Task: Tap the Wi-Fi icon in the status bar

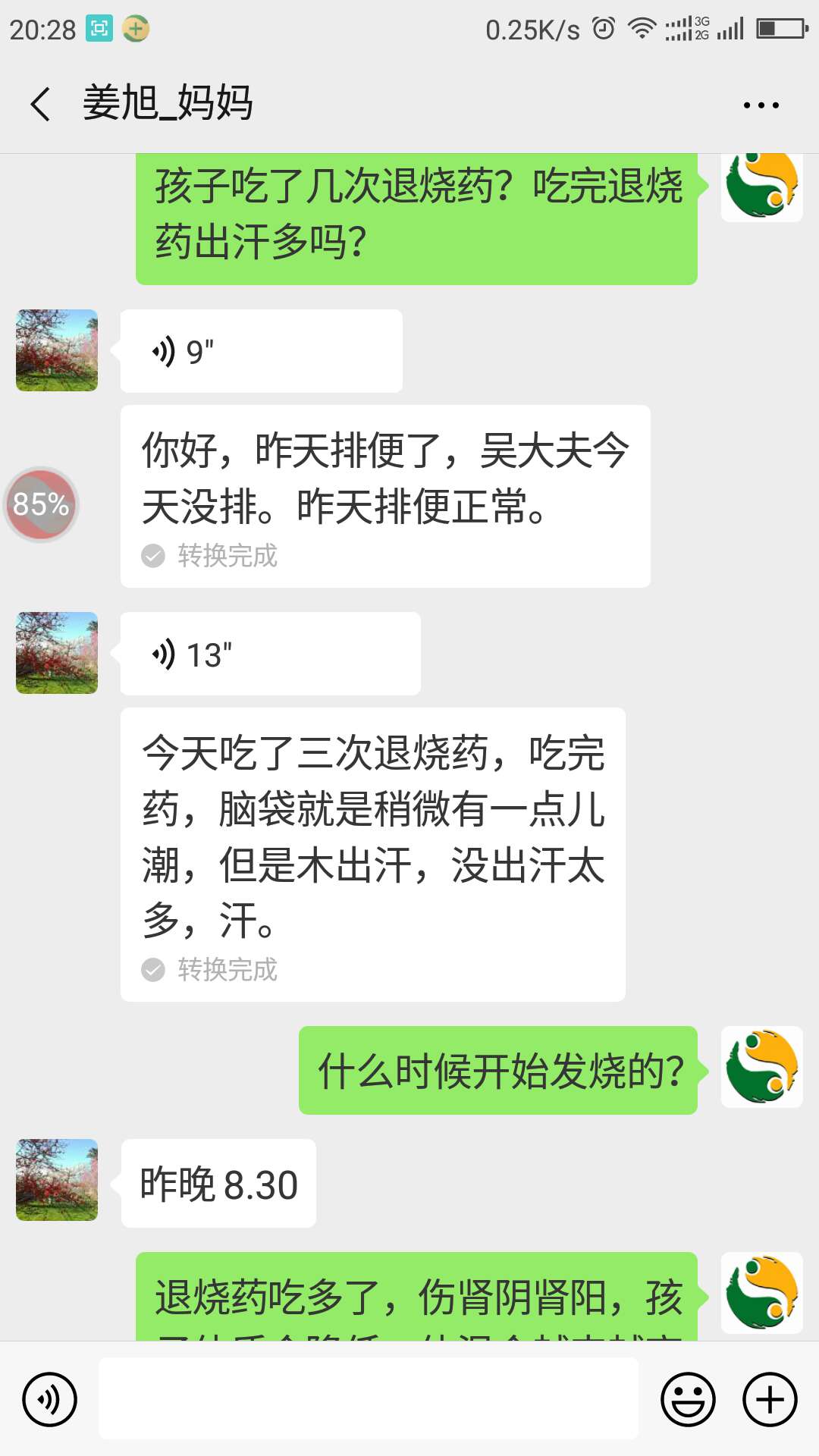Action: (639, 29)
